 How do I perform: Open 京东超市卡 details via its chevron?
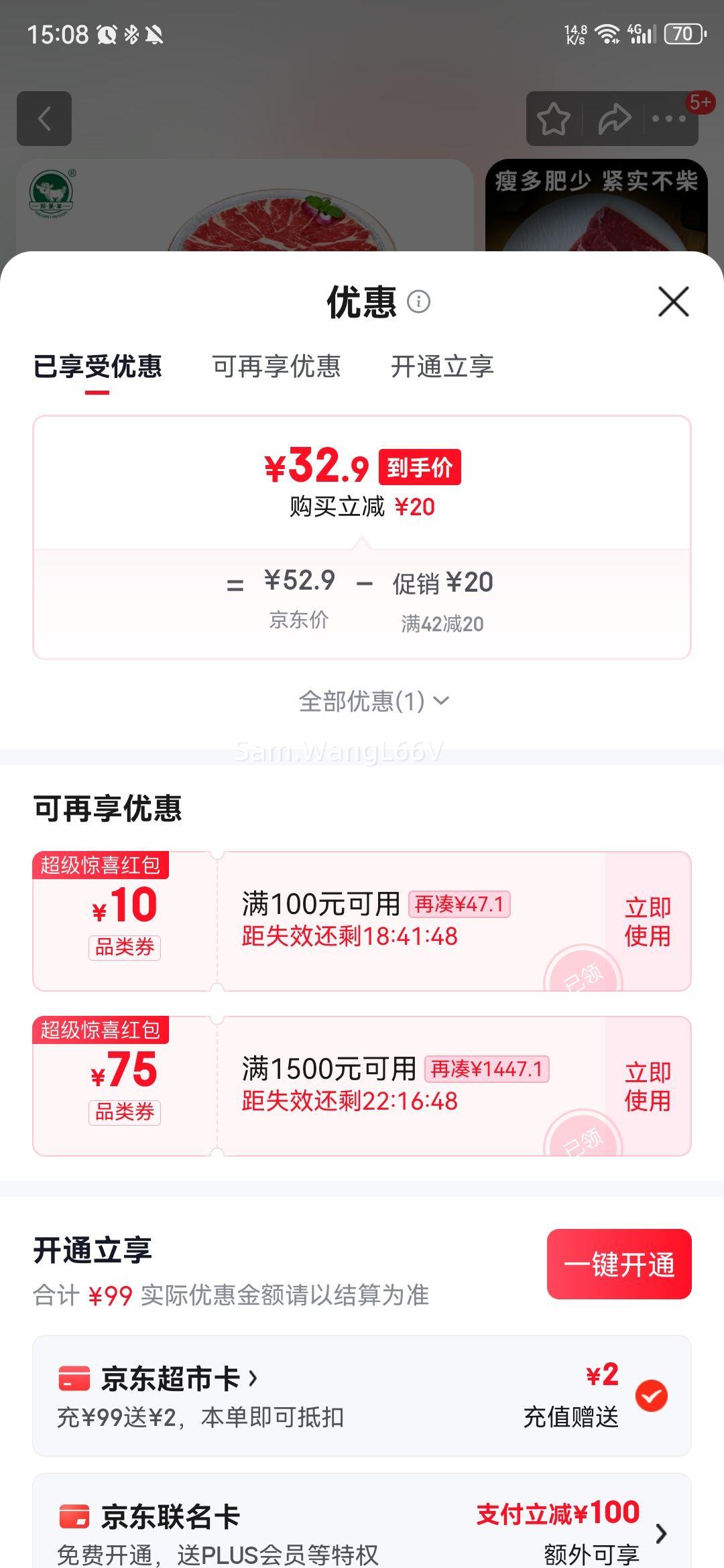[x=255, y=1378]
